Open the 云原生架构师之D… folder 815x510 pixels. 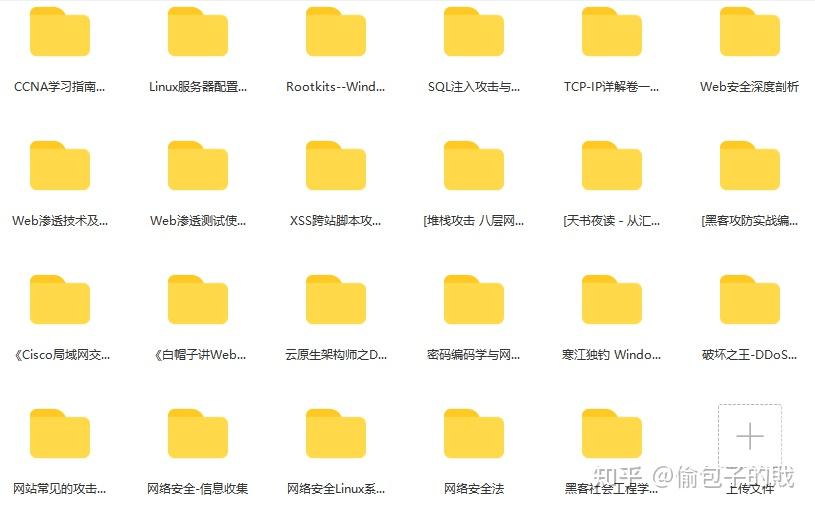click(336, 300)
